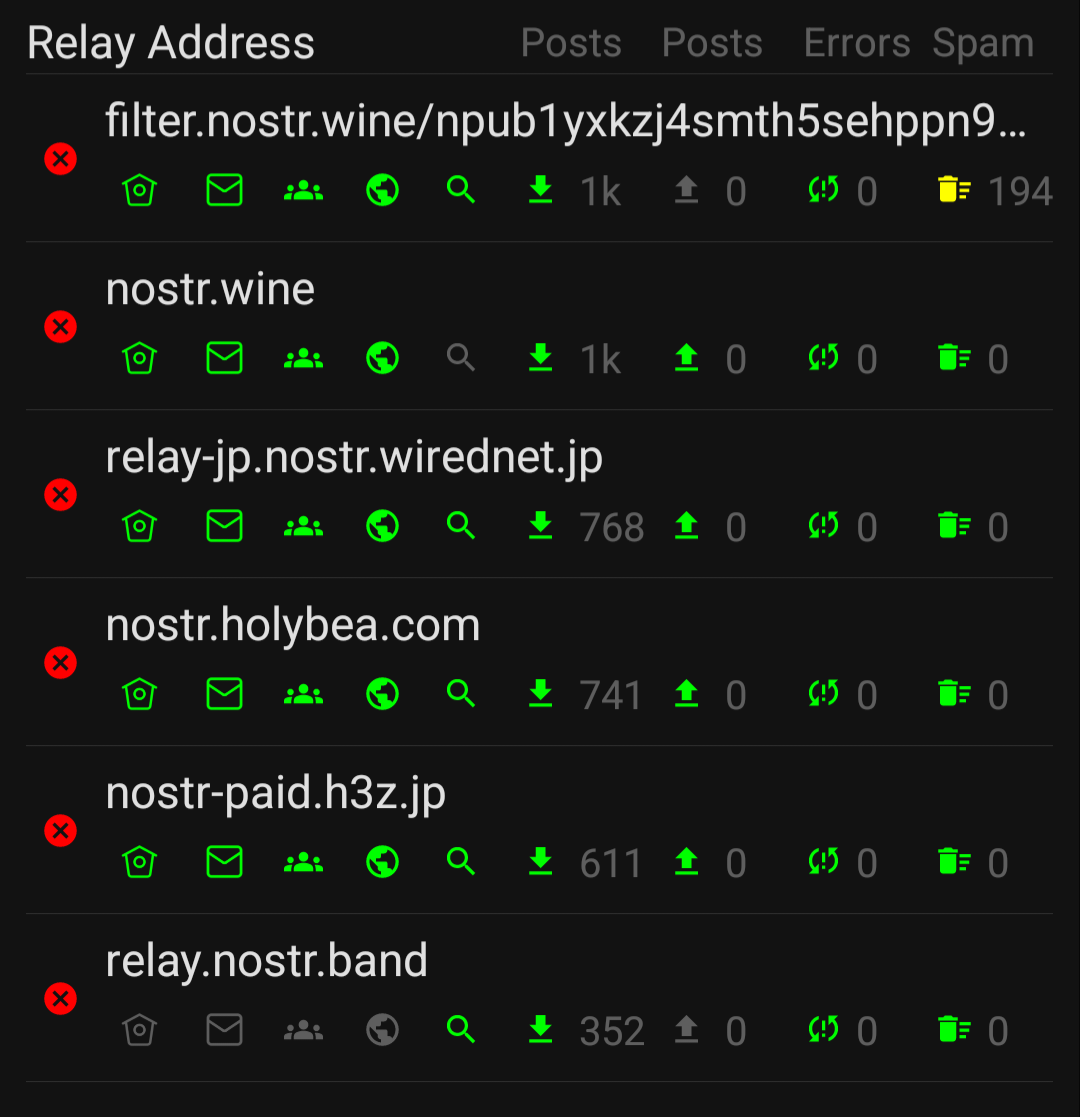Disable the home feed on relay-jp.nostr.wirednet.jp
Screen dimensions: 1080x1117
(141, 526)
